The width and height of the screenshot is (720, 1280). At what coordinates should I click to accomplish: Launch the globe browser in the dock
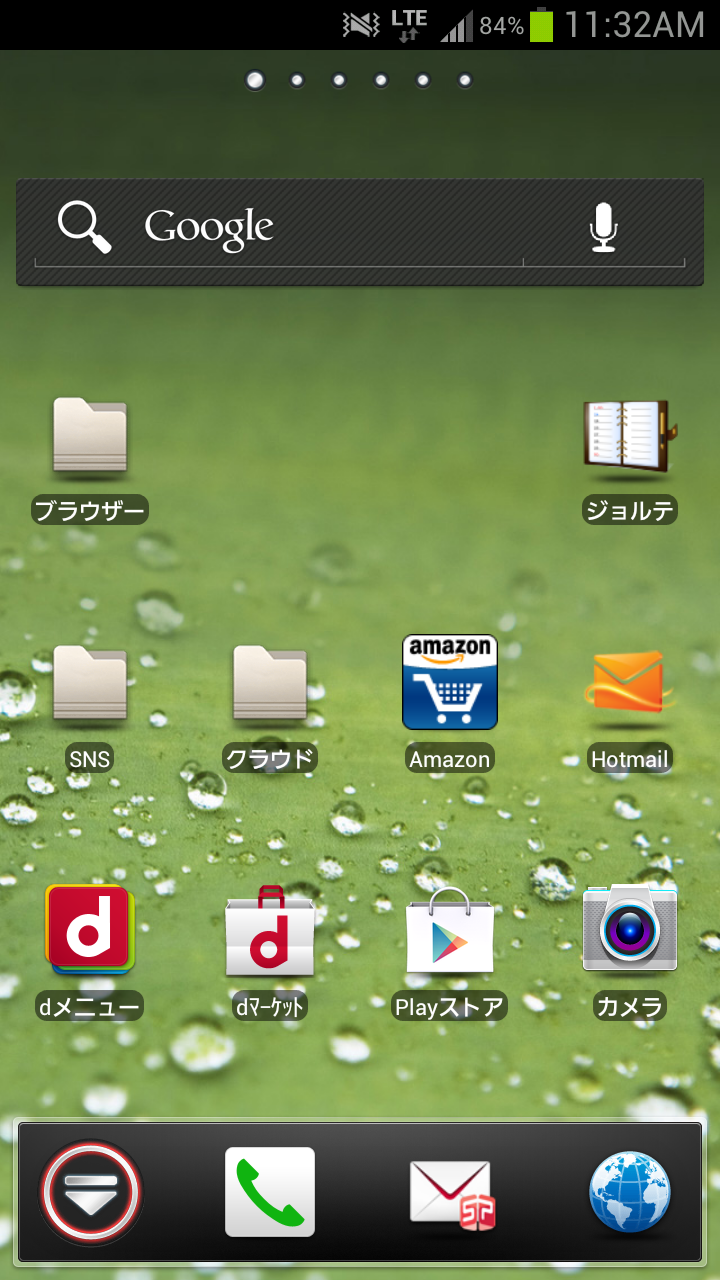[x=630, y=1192]
